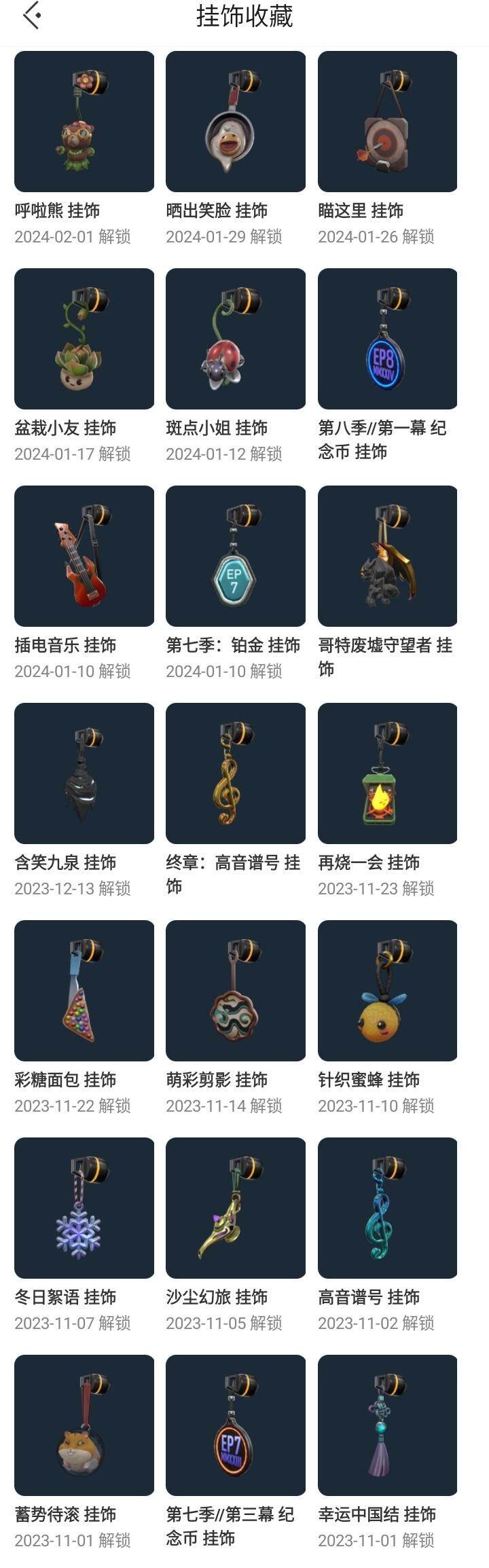View 第八季//第一幕 纪念币 挂饰
Viewport: 489px width, 1568px height.
tap(387, 339)
